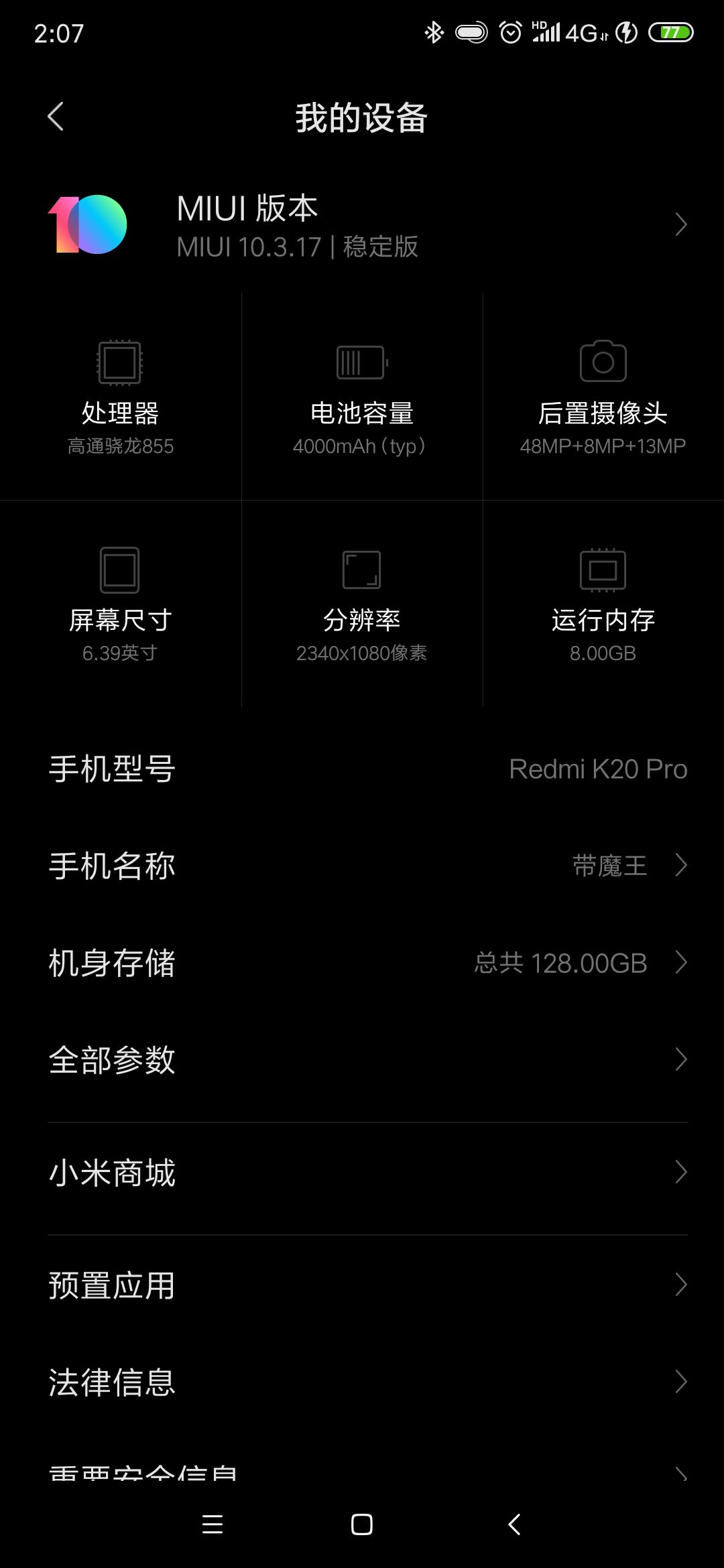Tap the resolution (分辨率) icon

coord(361,570)
